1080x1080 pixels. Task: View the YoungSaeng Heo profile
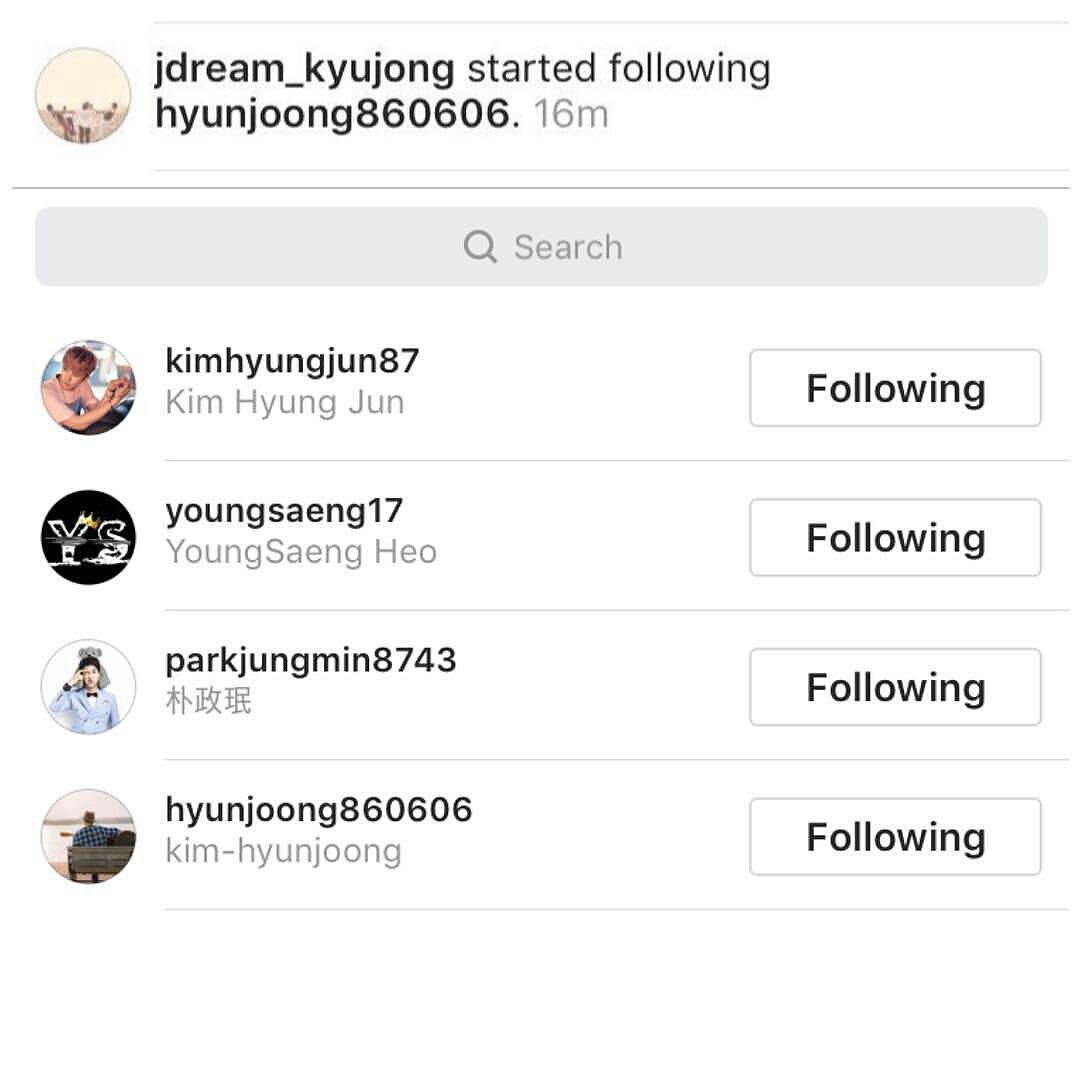[x=300, y=531]
